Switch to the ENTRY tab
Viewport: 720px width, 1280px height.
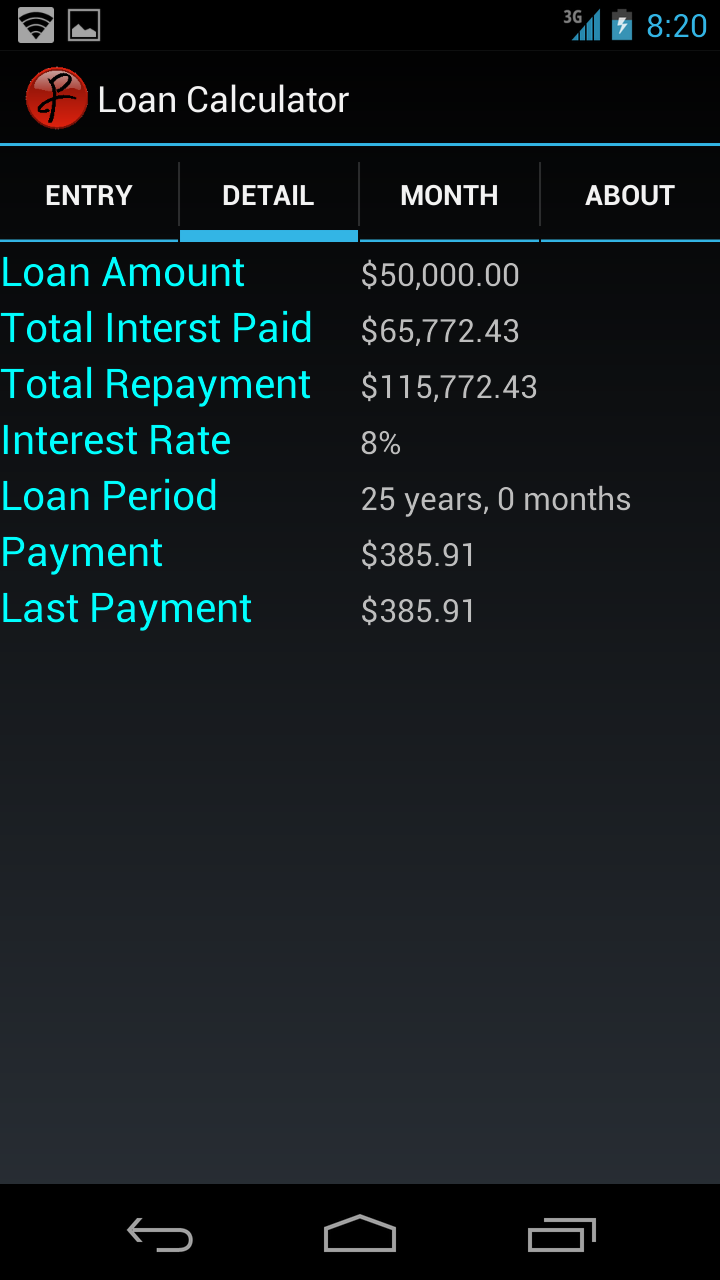[88, 195]
